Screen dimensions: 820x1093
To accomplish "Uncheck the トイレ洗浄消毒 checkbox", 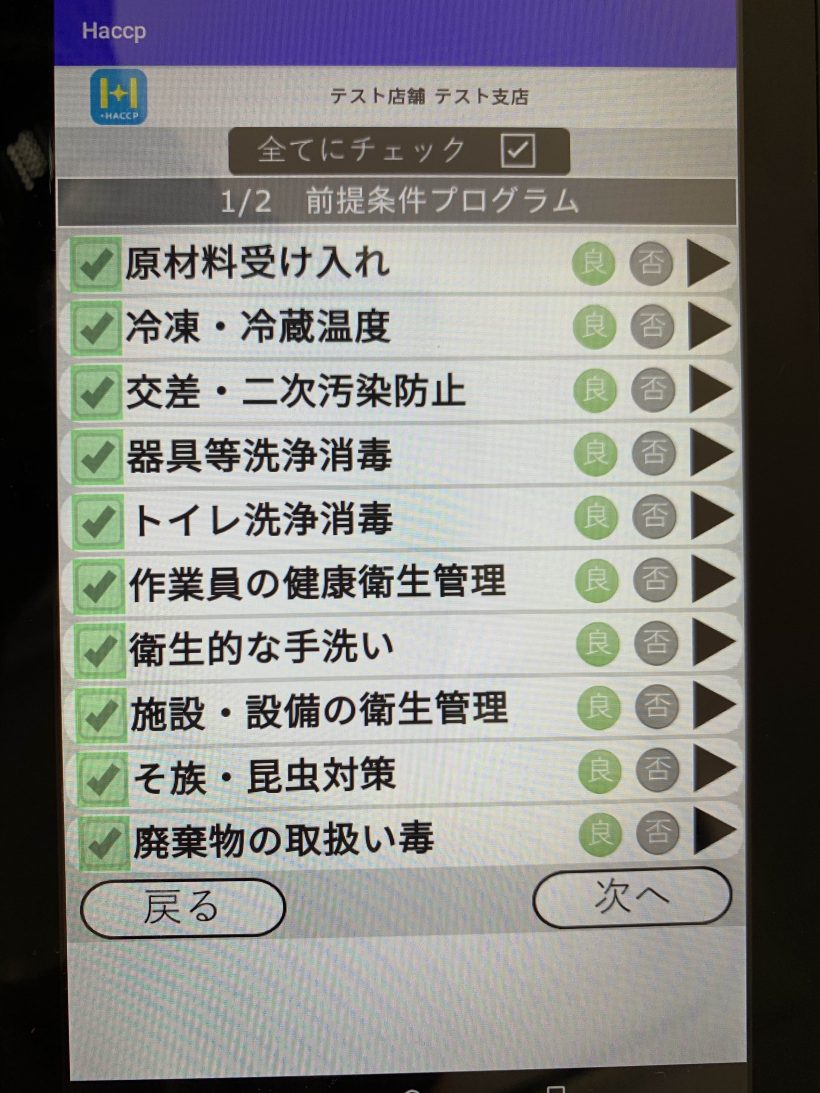I will (x=99, y=521).
